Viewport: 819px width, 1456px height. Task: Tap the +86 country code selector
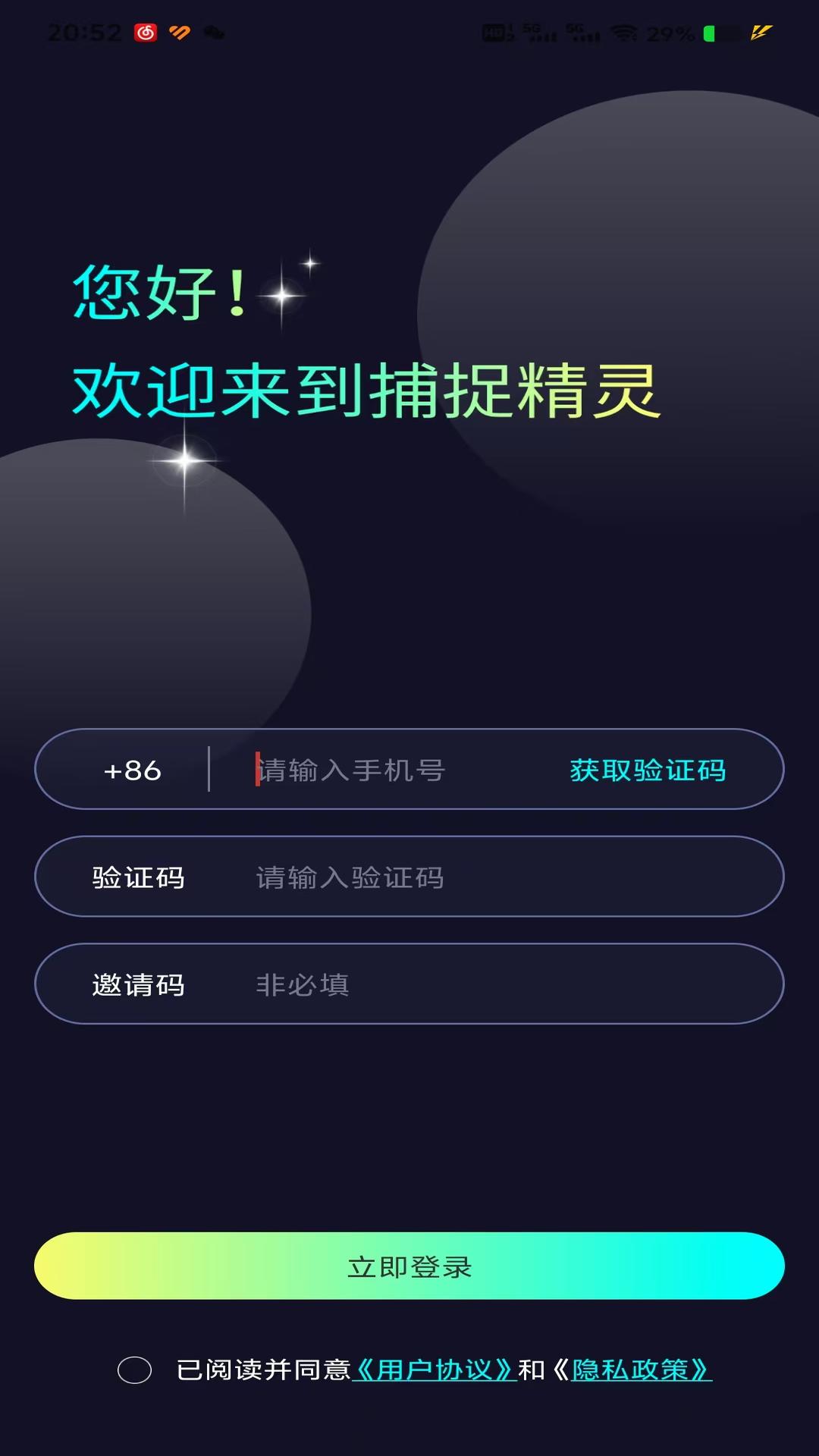click(133, 770)
